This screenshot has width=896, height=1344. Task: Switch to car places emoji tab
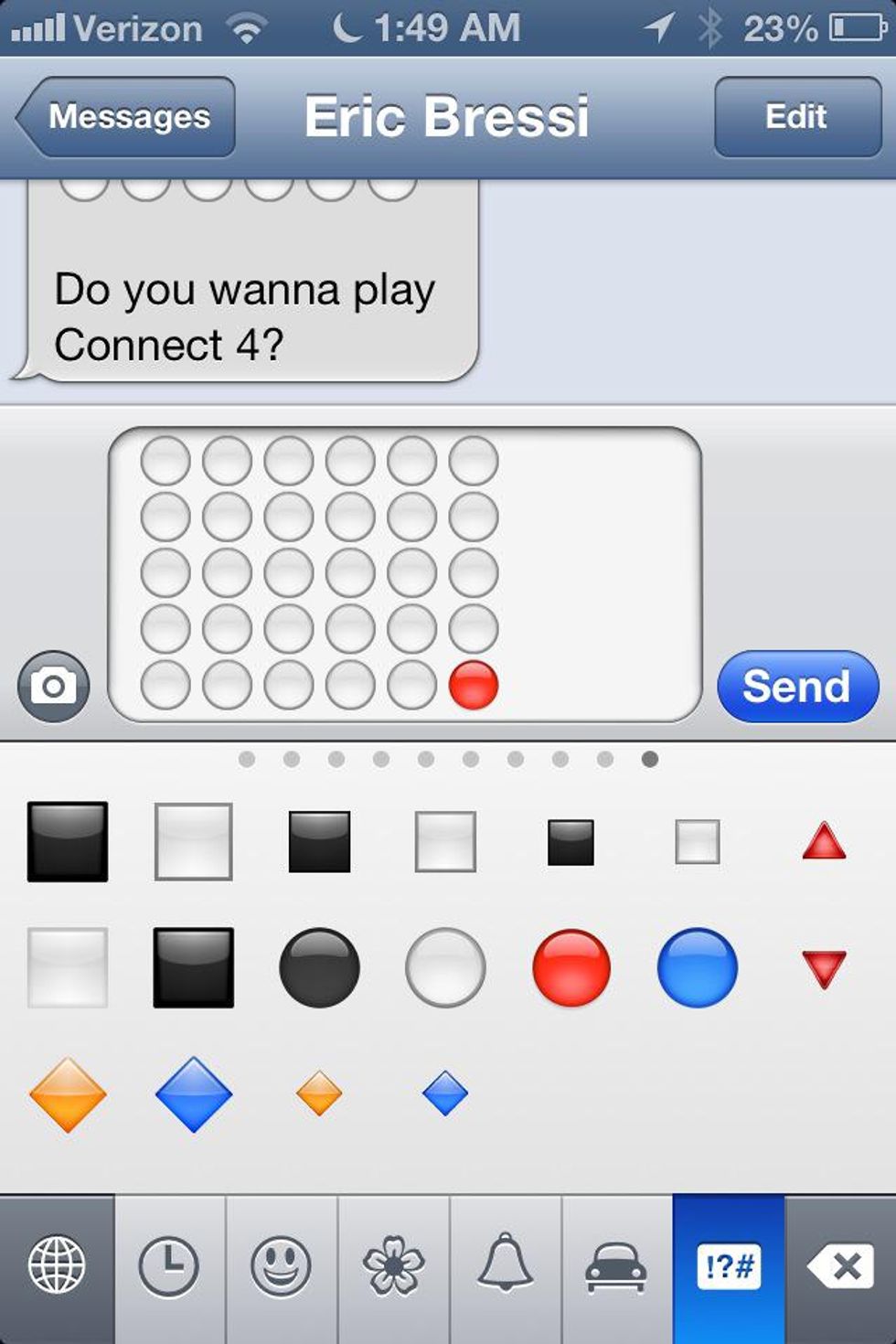point(616,1267)
